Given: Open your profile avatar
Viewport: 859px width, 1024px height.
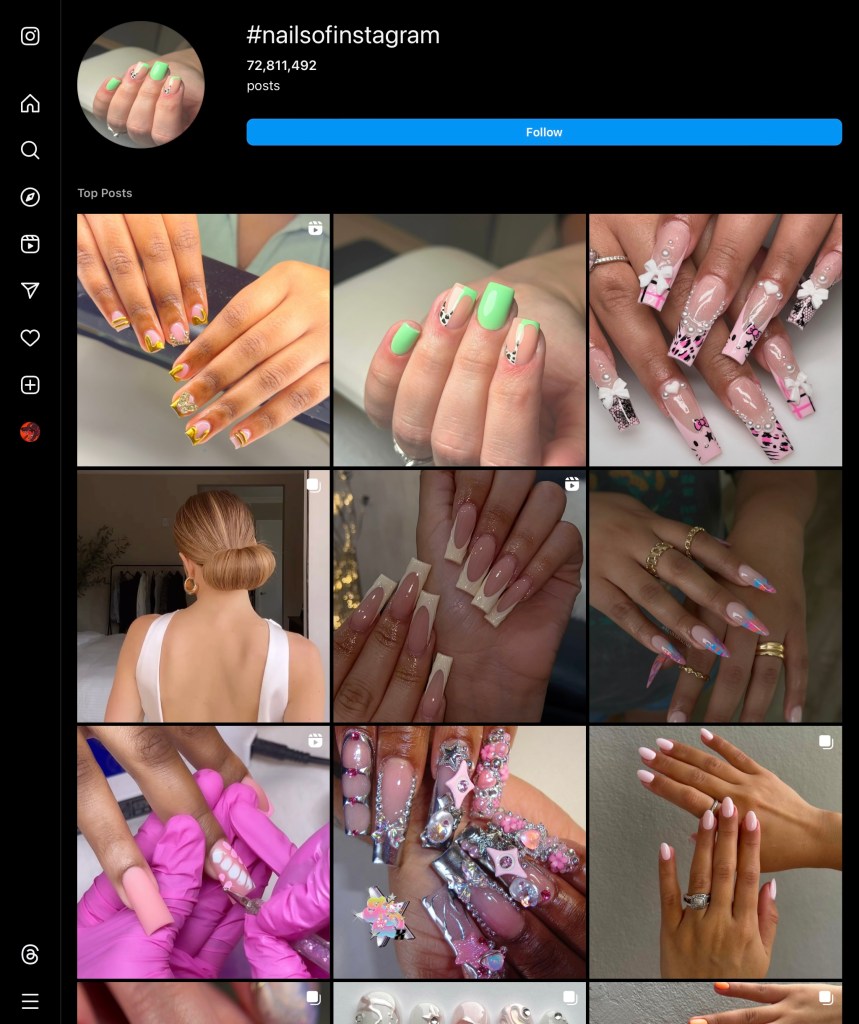Looking at the screenshot, I should click(x=30, y=432).
